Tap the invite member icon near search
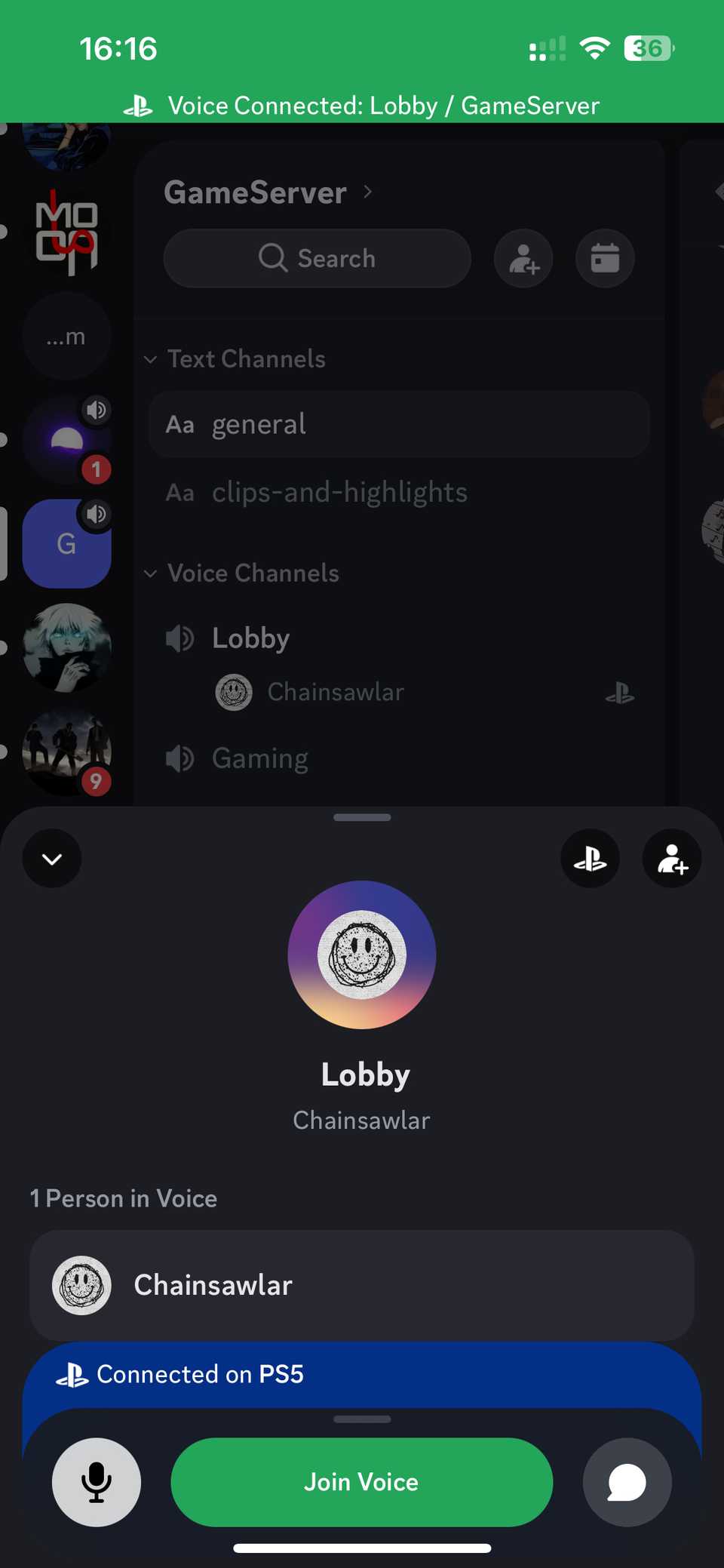Image resolution: width=724 pixels, height=1568 pixels. pos(523,258)
